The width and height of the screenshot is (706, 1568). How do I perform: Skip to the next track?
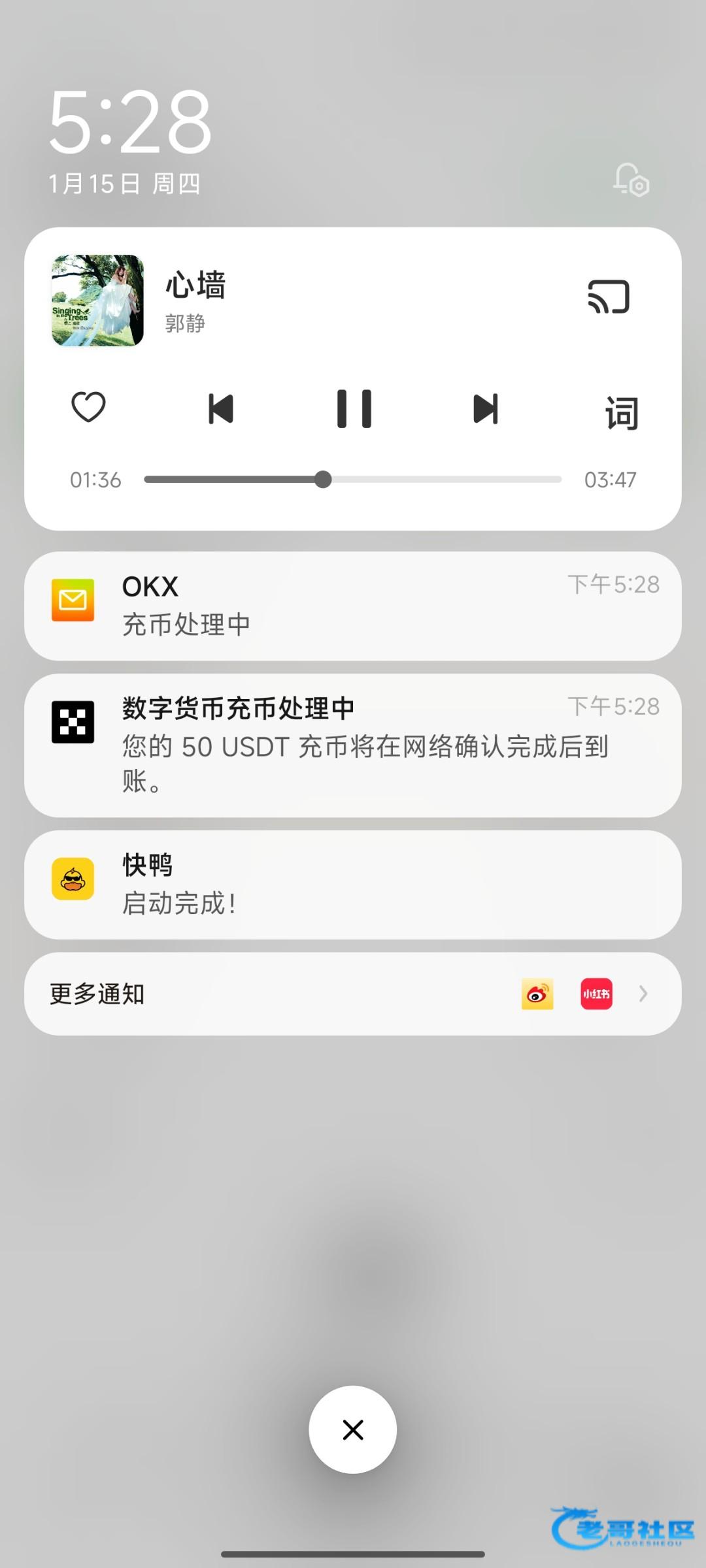(x=486, y=409)
